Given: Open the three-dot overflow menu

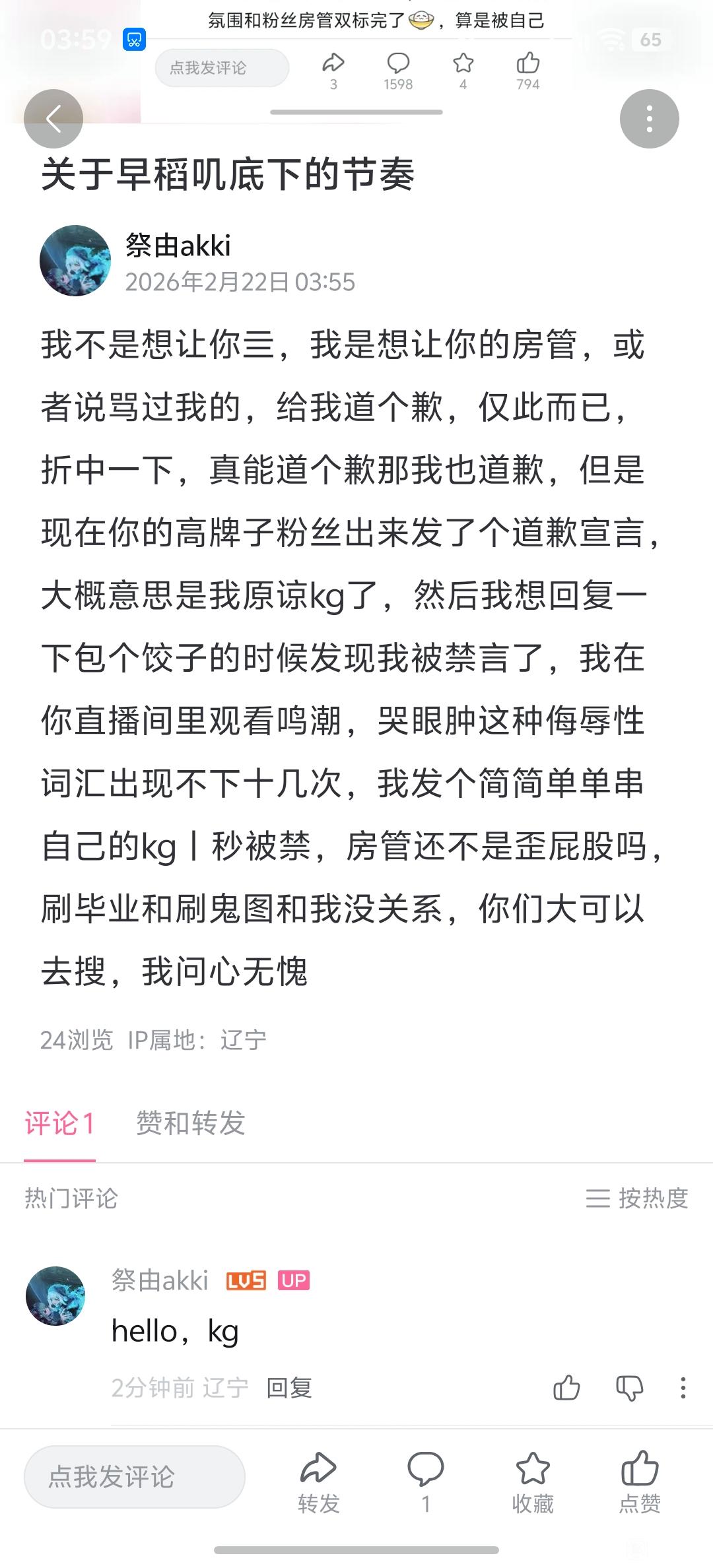Looking at the screenshot, I should point(650,119).
